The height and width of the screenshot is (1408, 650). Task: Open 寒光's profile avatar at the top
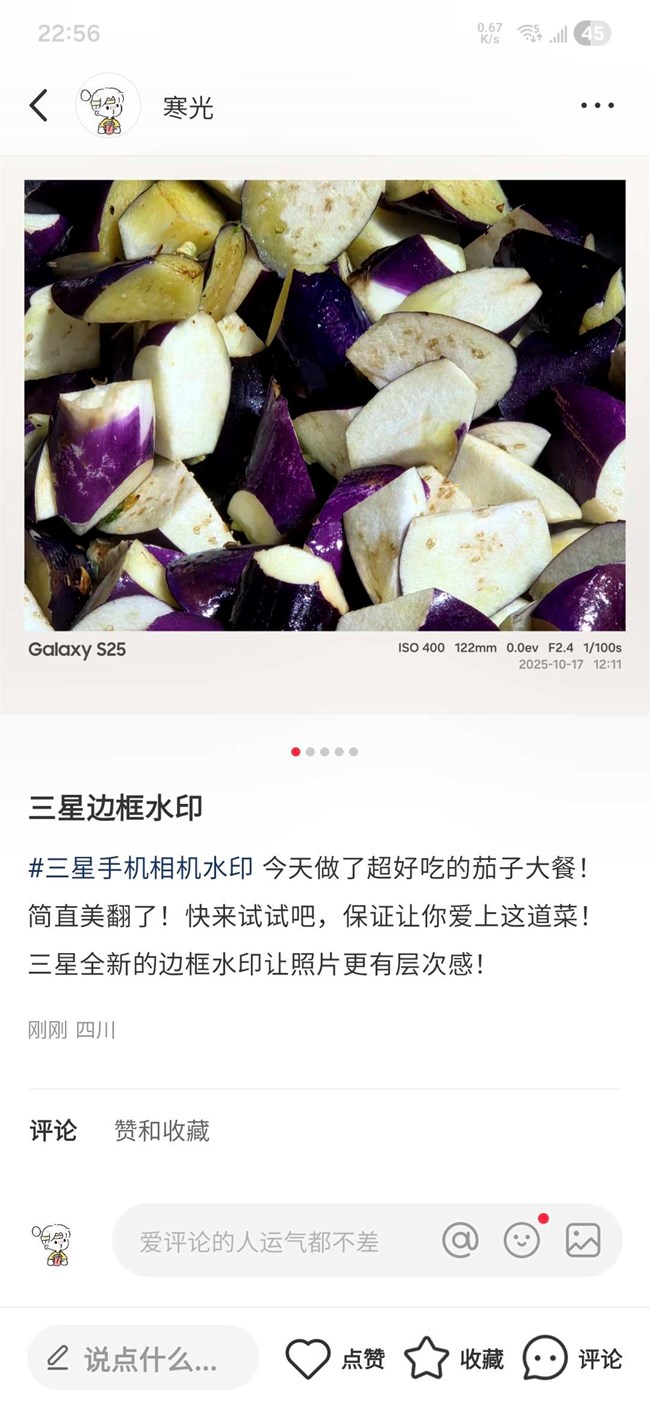(x=108, y=105)
